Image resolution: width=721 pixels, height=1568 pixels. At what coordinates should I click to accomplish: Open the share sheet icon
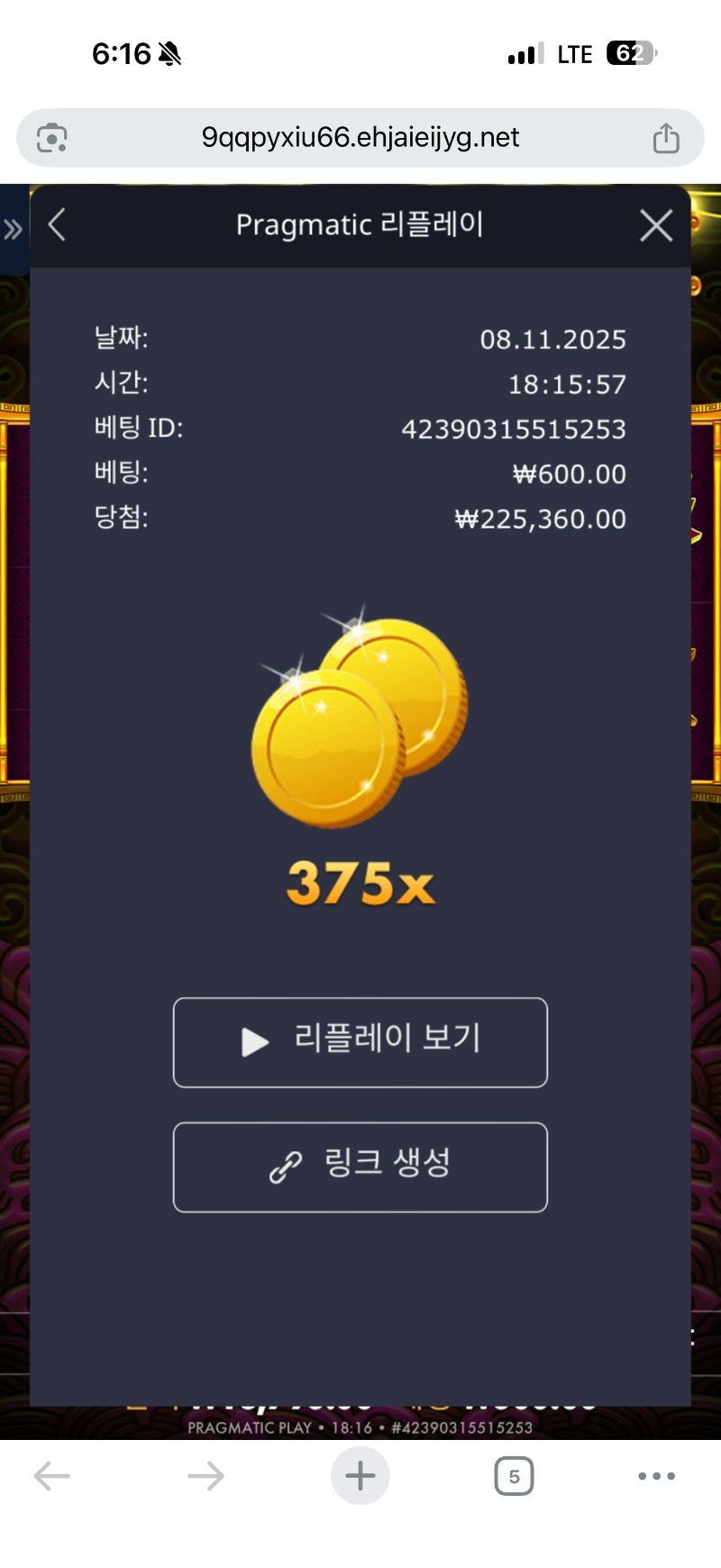(x=665, y=137)
